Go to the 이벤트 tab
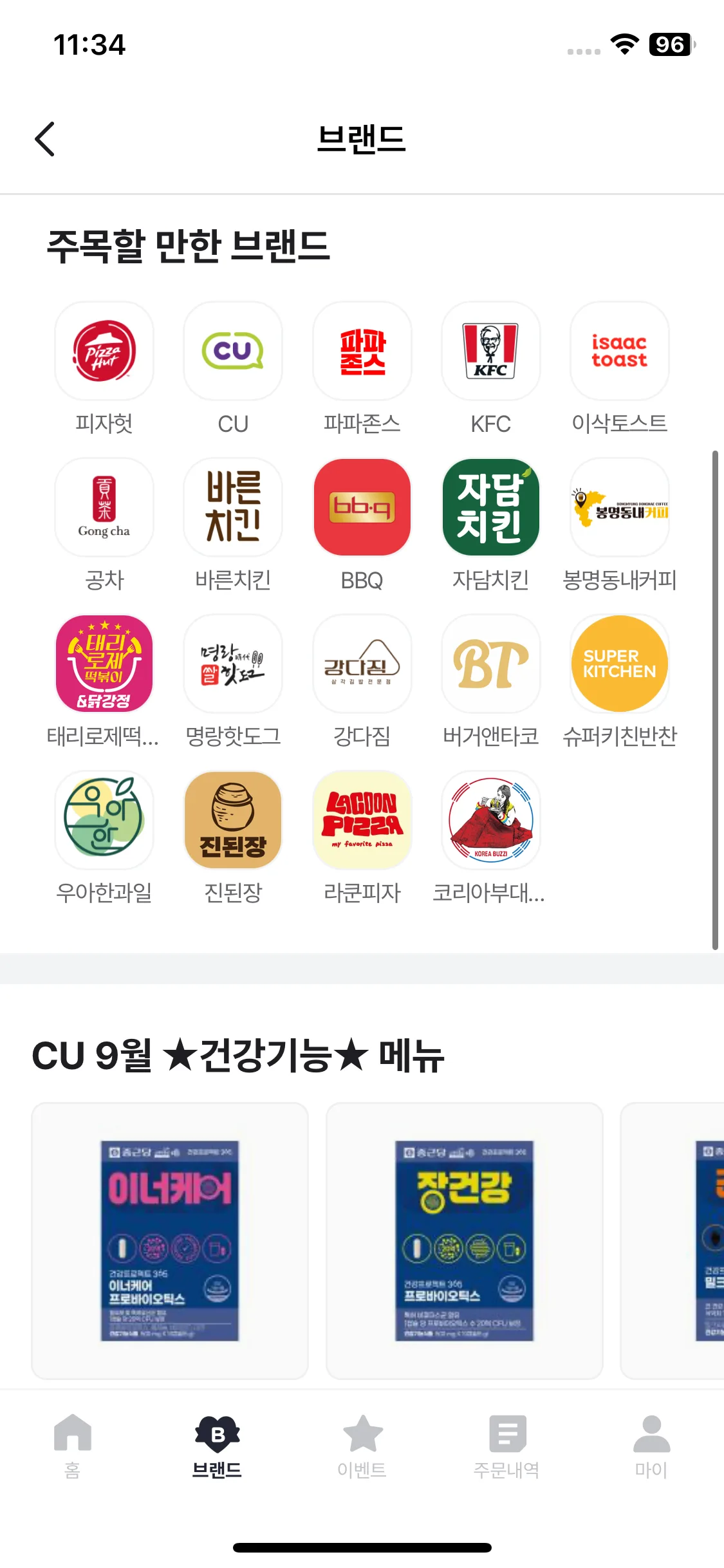 [362, 1443]
